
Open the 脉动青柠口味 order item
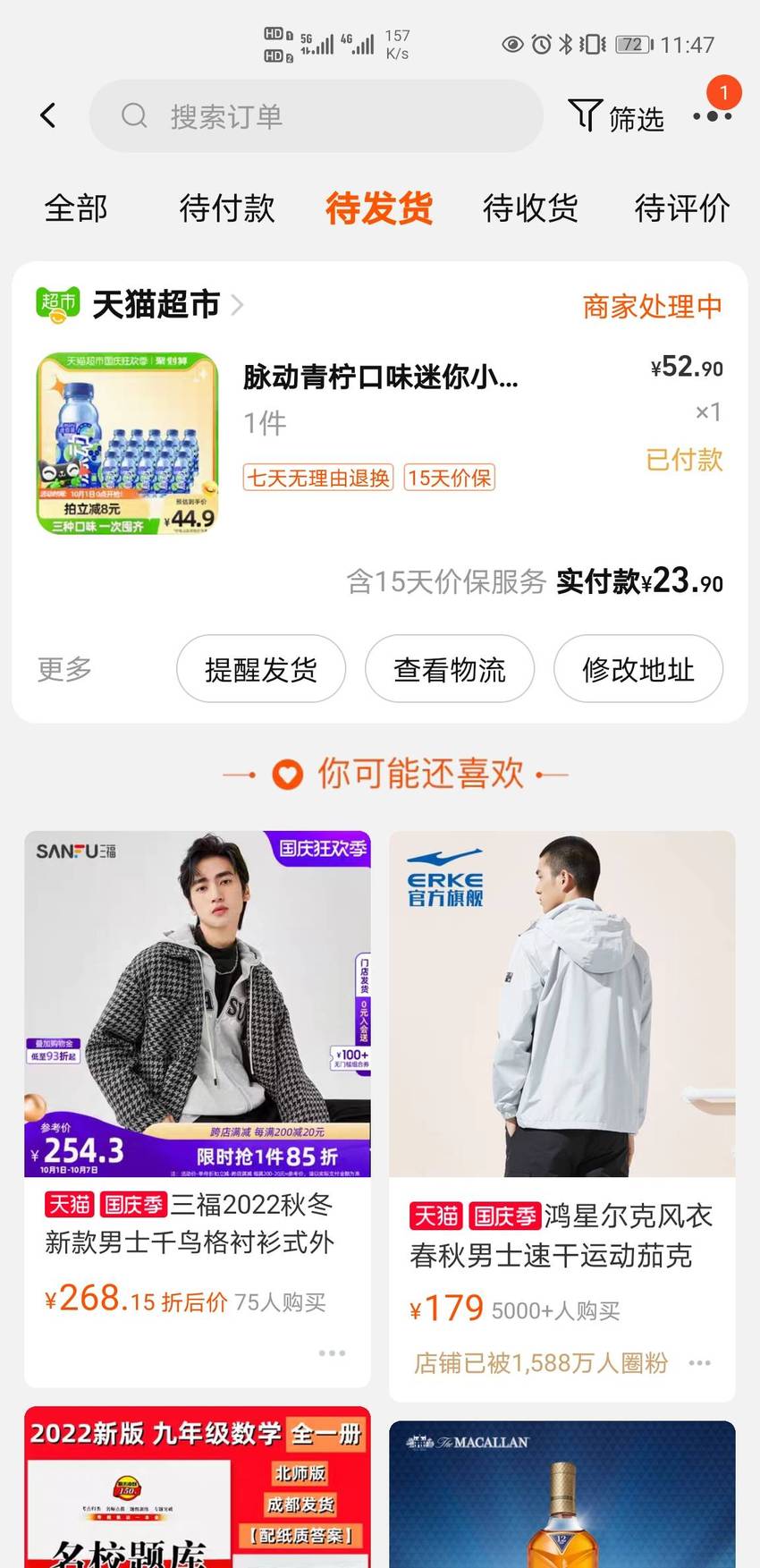(380, 443)
